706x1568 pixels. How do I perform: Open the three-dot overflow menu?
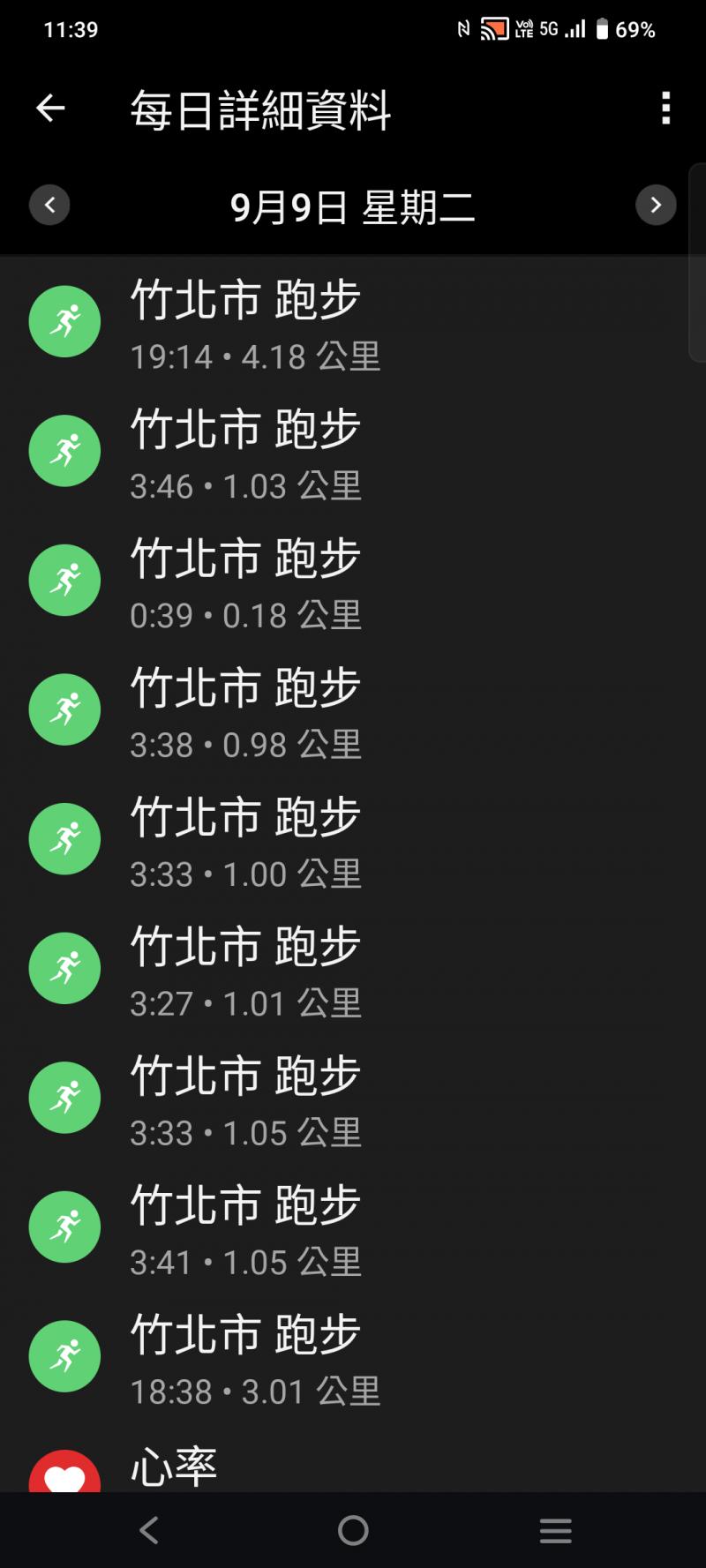665,109
